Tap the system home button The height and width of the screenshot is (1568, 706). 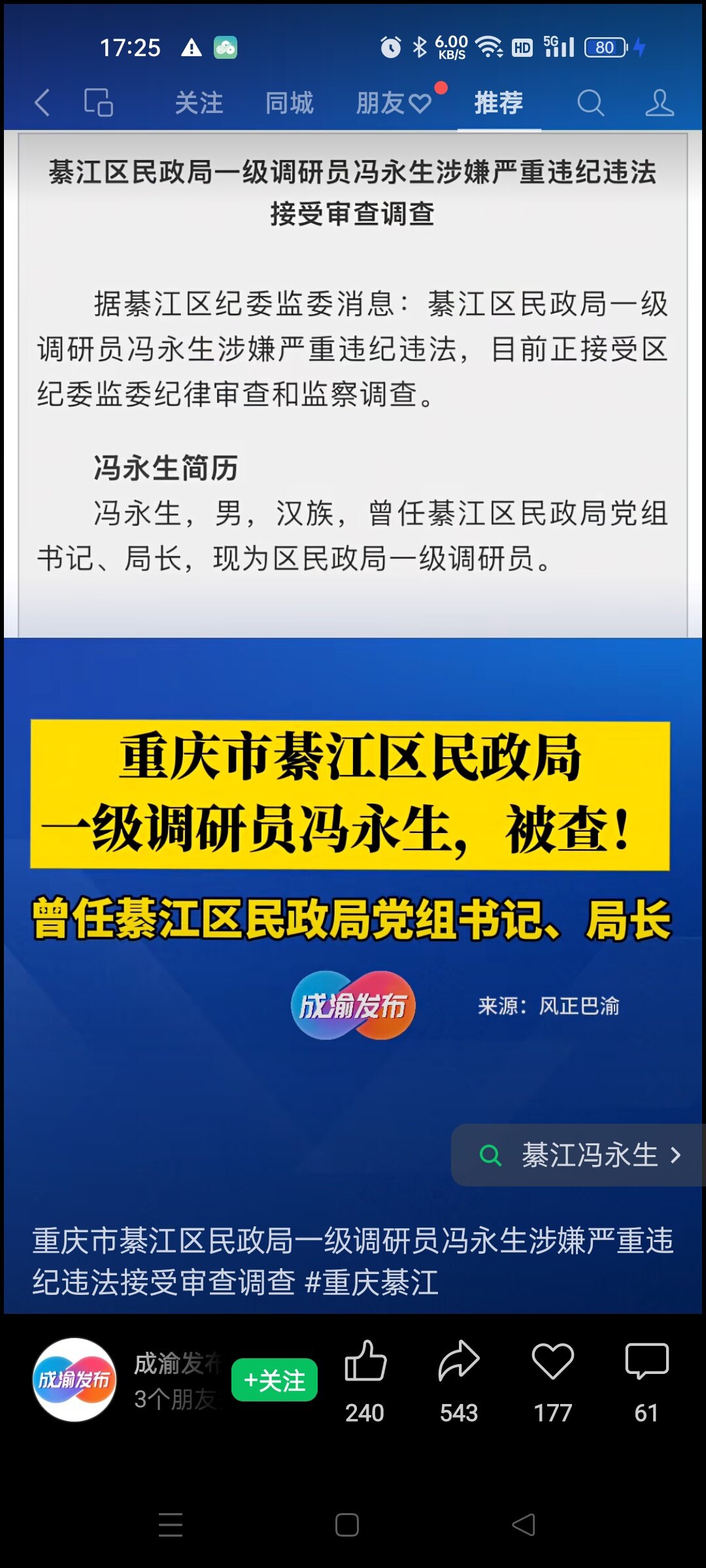tap(347, 1525)
